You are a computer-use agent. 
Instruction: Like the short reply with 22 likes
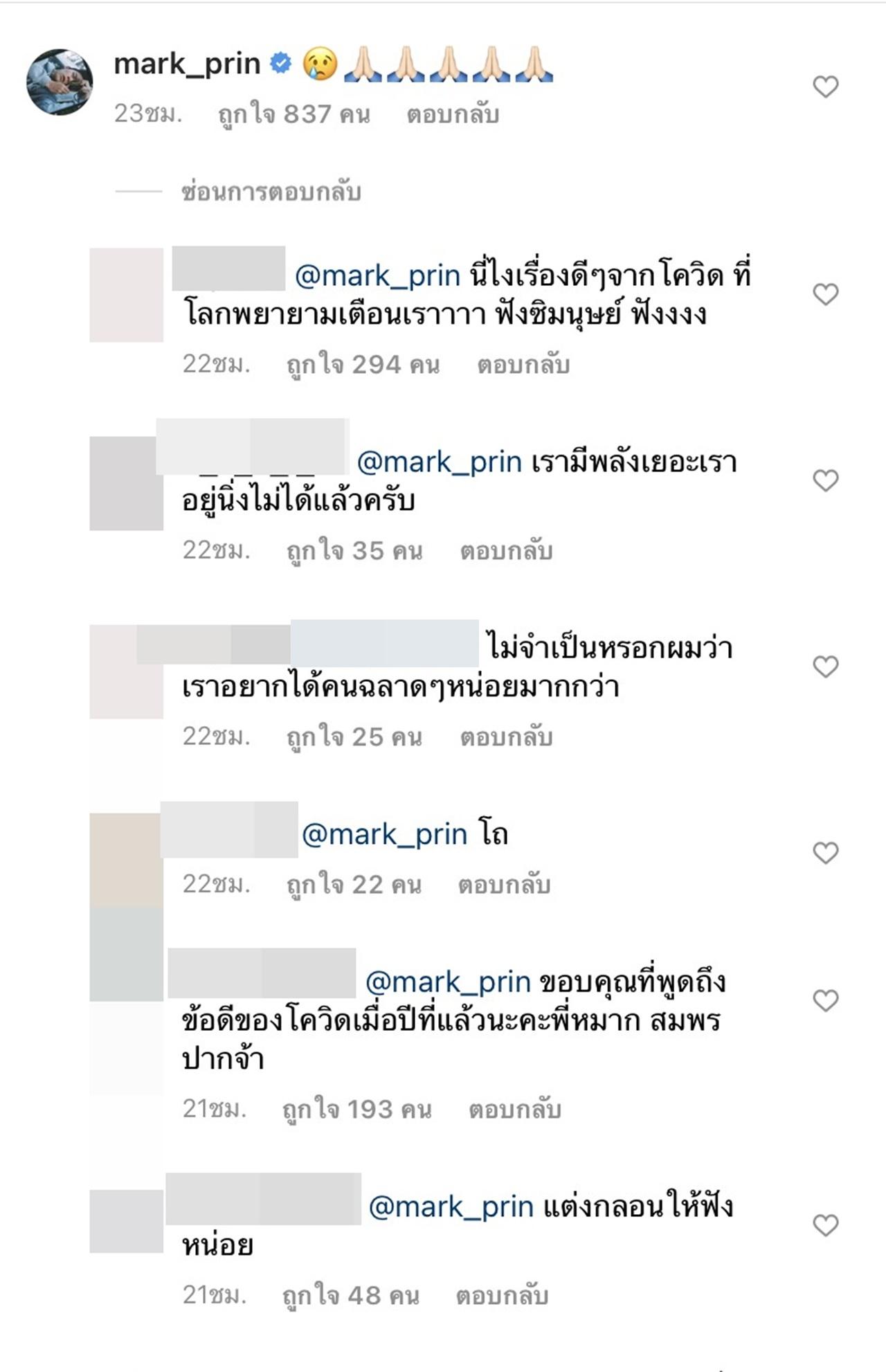[825, 852]
